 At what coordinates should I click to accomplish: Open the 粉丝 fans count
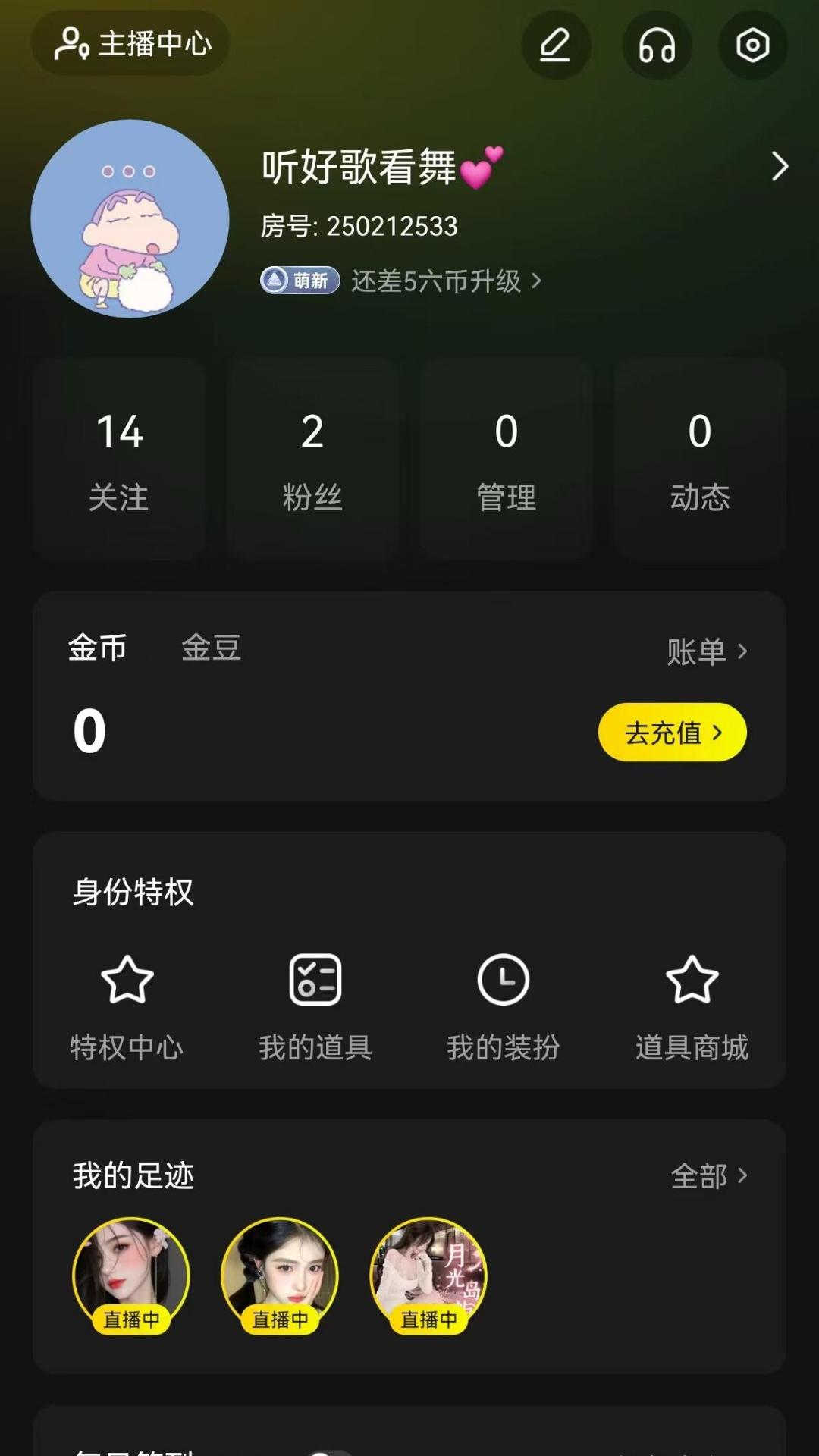(x=312, y=459)
